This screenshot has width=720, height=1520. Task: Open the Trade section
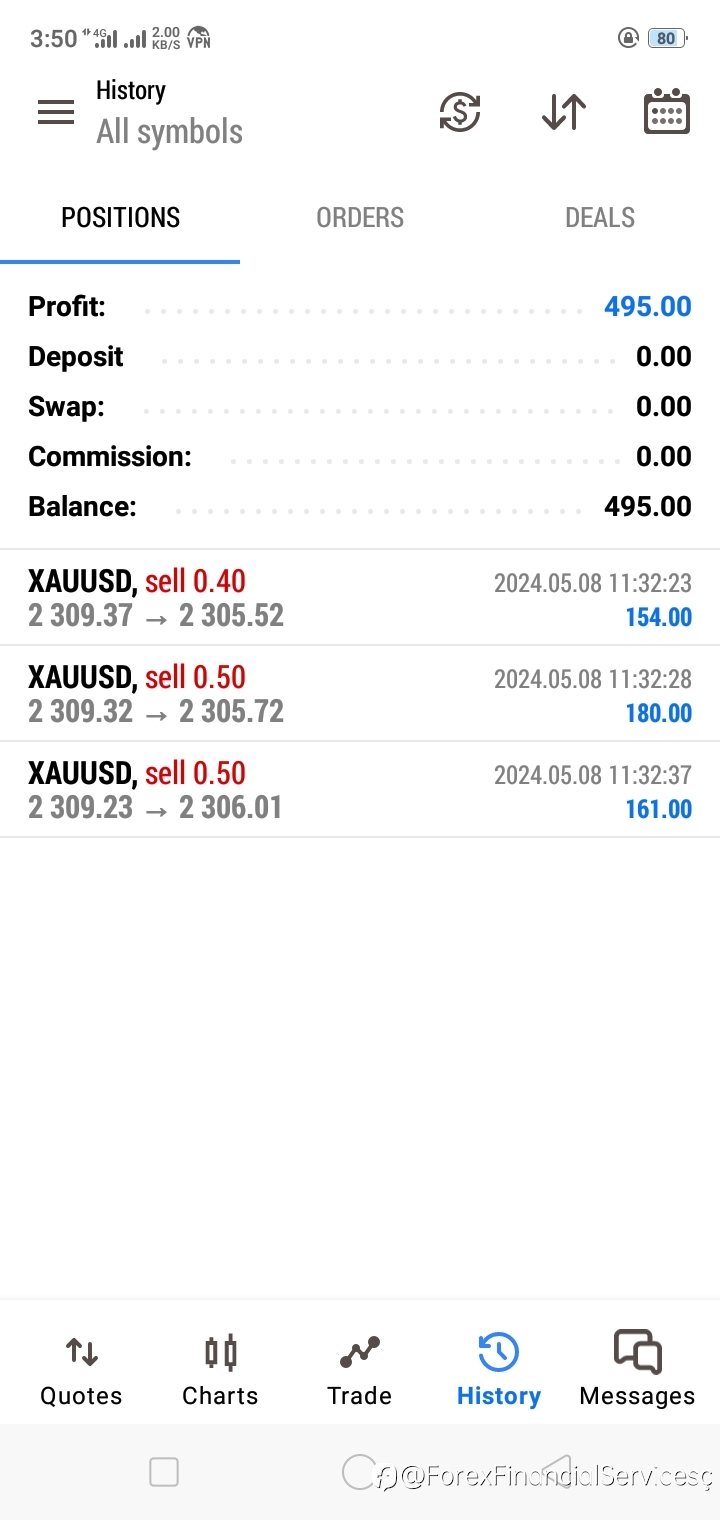click(x=359, y=1370)
